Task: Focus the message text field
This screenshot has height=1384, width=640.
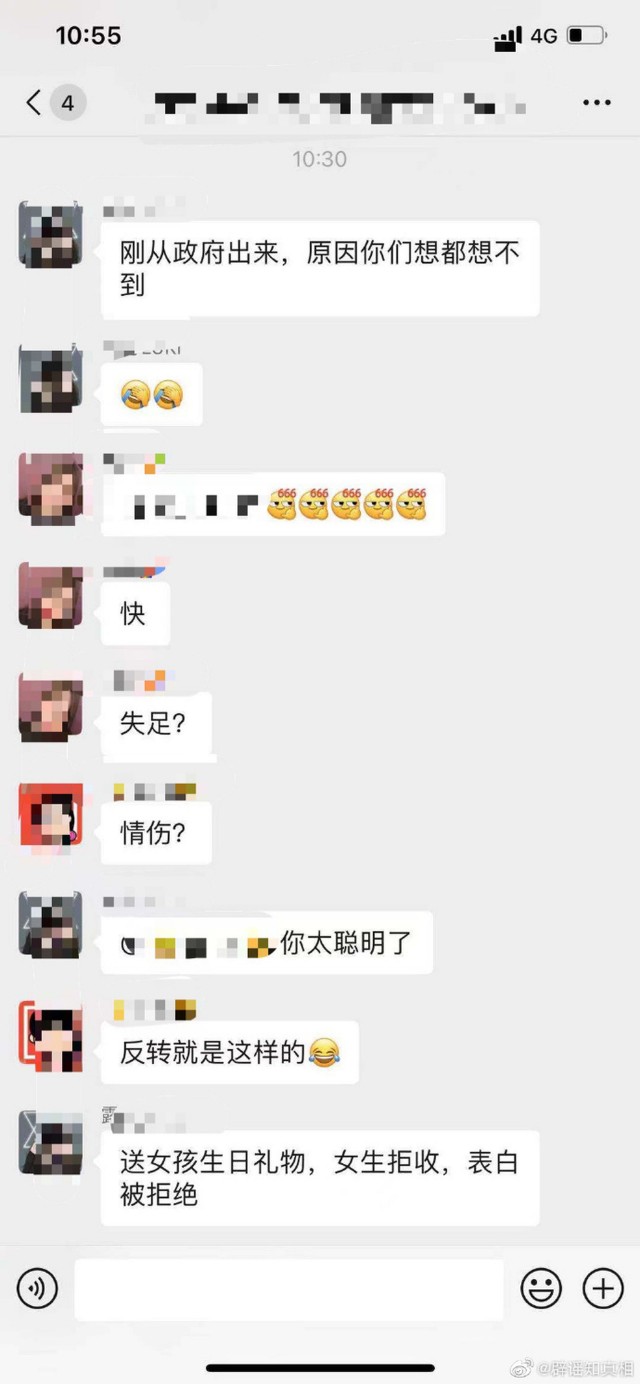Action: tap(289, 1289)
